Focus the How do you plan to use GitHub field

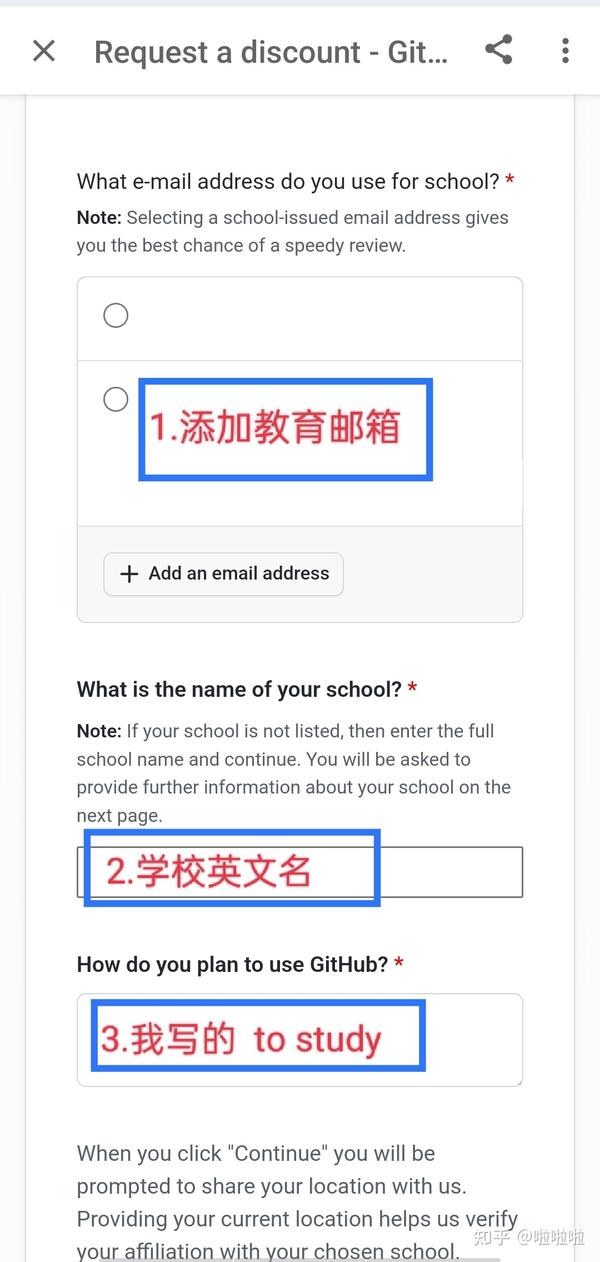point(300,1040)
